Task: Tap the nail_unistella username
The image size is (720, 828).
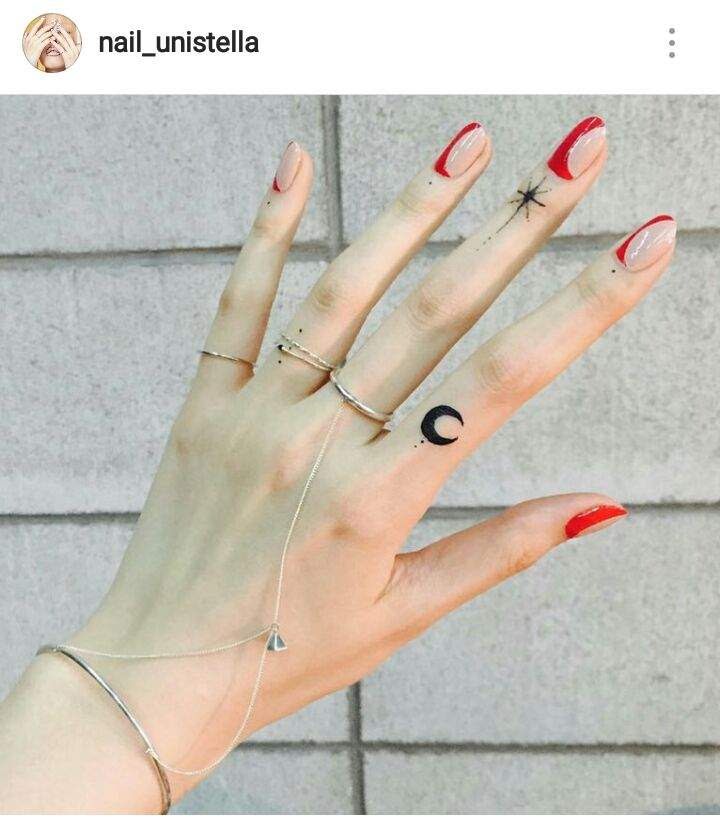Action: pyautogui.click(x=179, y=43)
